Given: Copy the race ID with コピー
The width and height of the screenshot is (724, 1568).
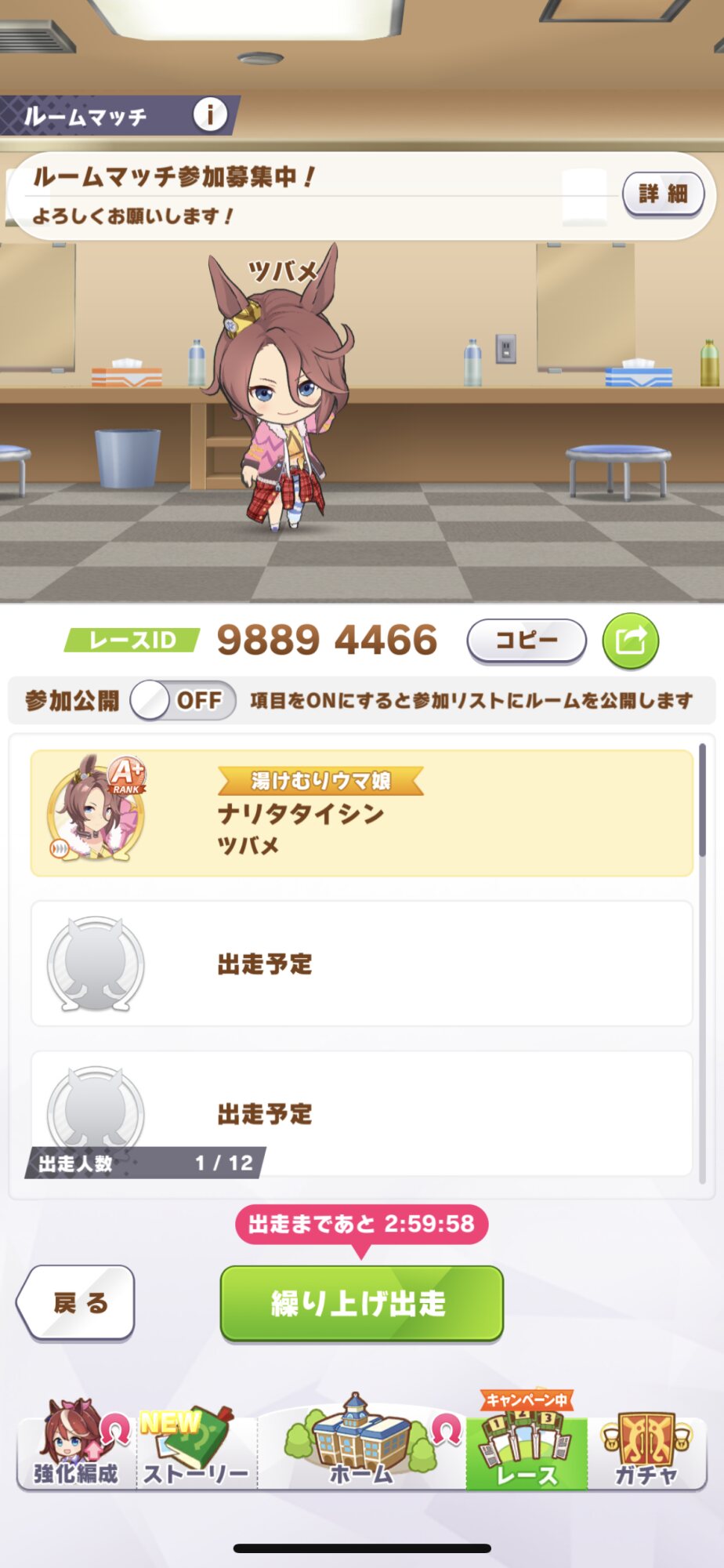Looking at the screenshot, I should [x=527, y=641].
